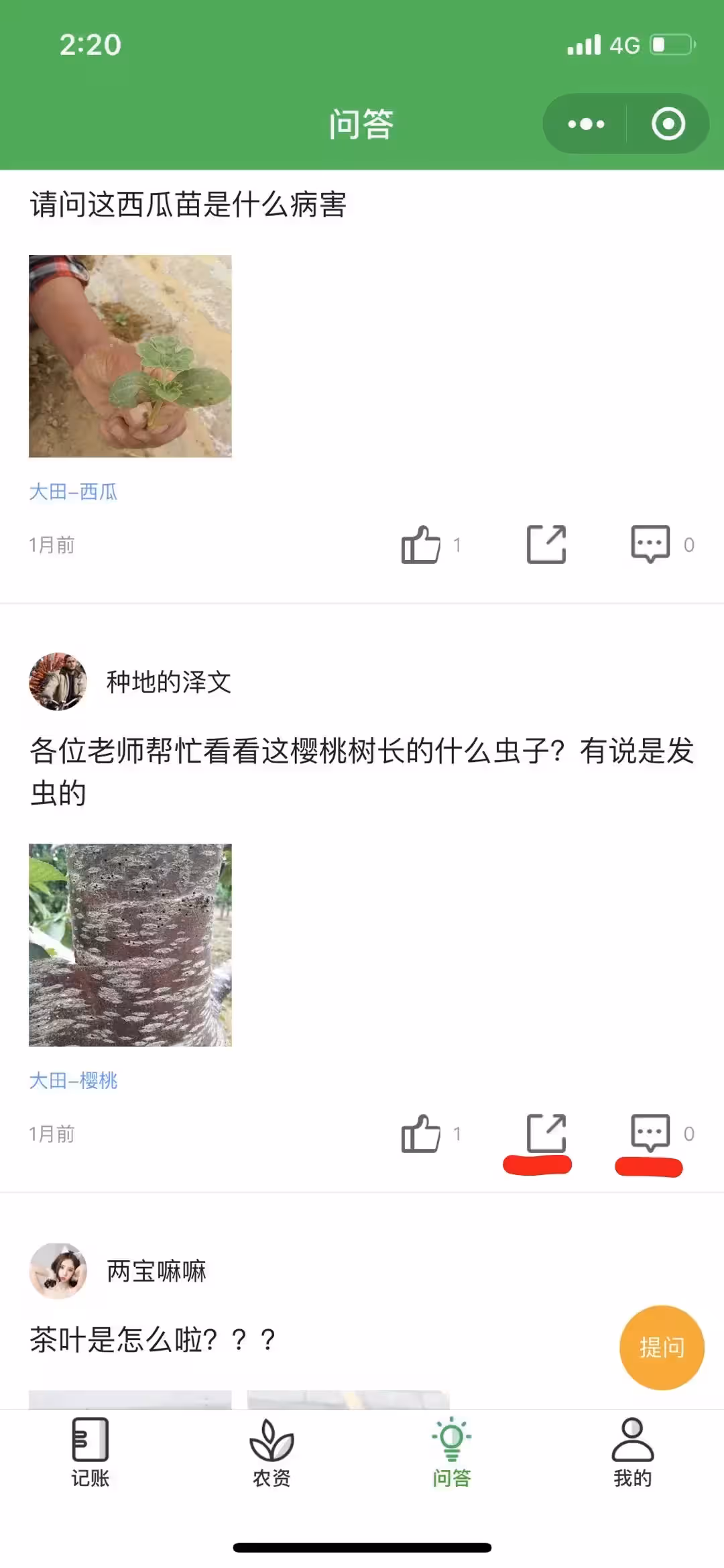
Task: Close the mini program with the circle button
Action: 668,124
